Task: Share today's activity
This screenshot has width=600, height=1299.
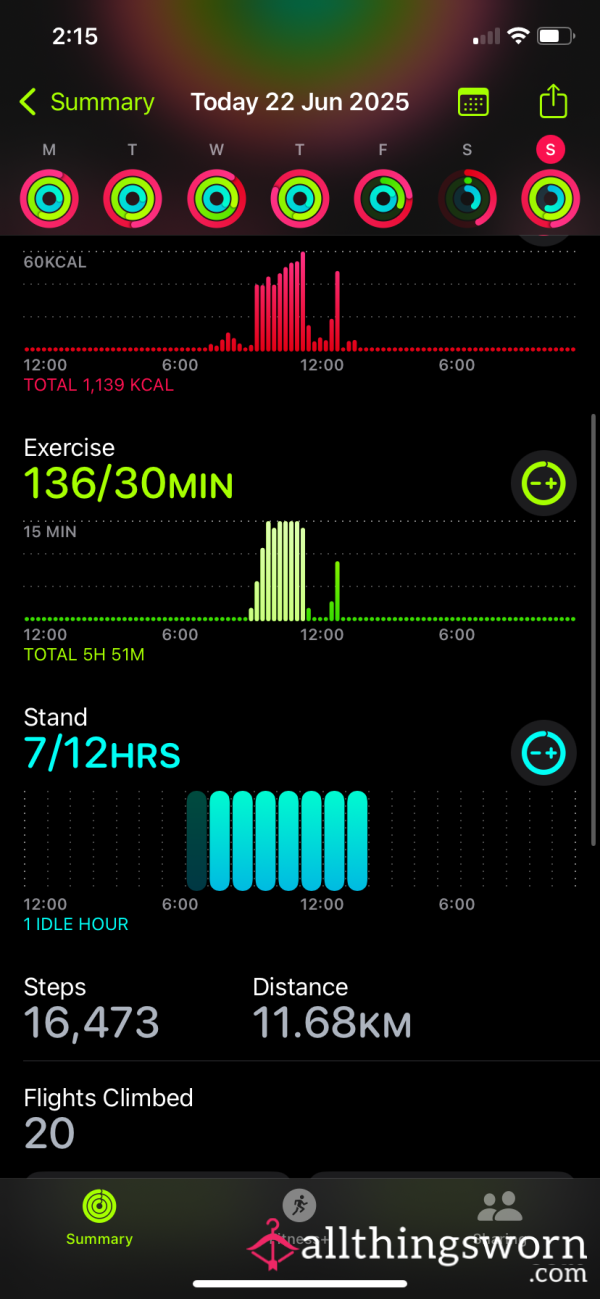Action: pyautogui.click(x=553, y=101)
